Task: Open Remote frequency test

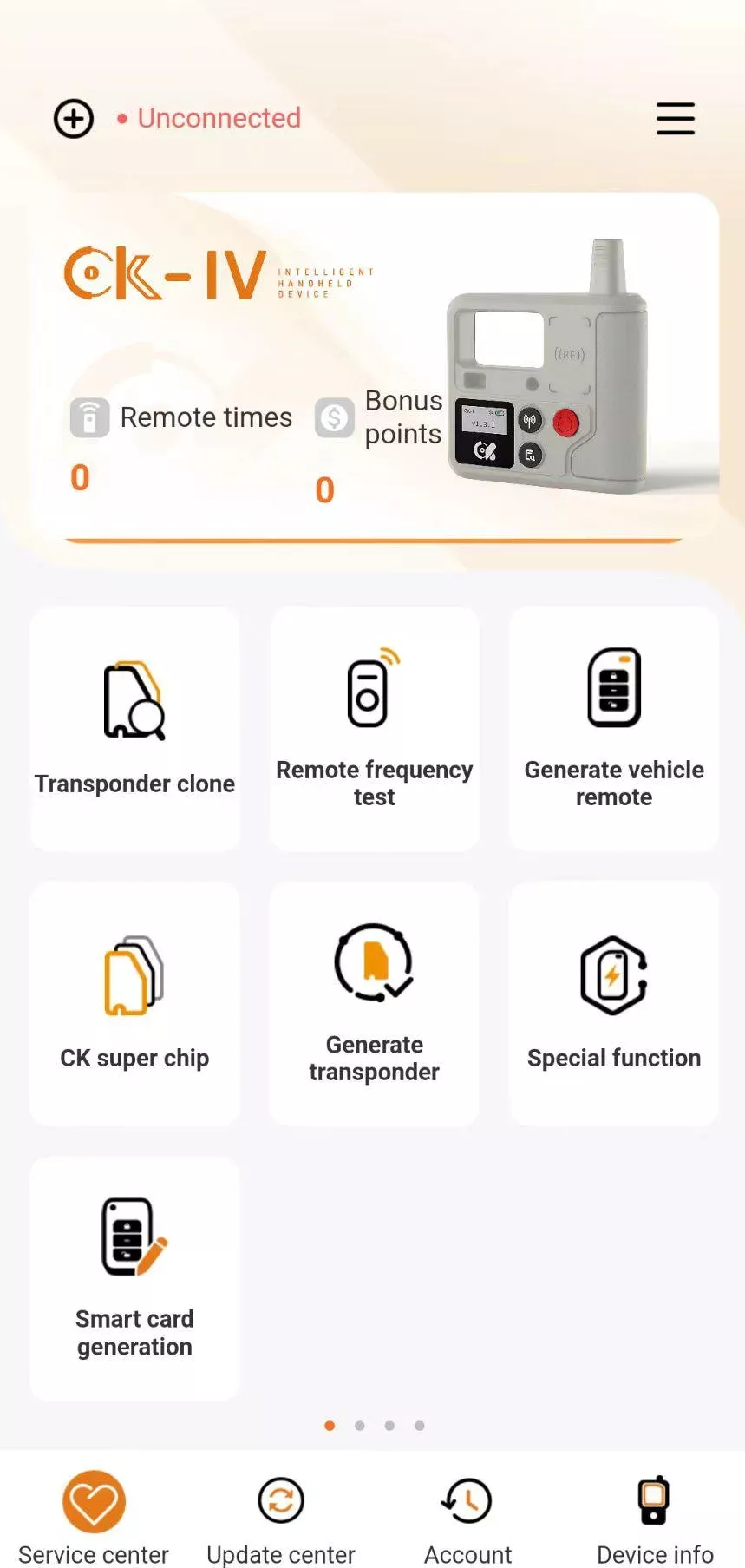Action: 374,729
